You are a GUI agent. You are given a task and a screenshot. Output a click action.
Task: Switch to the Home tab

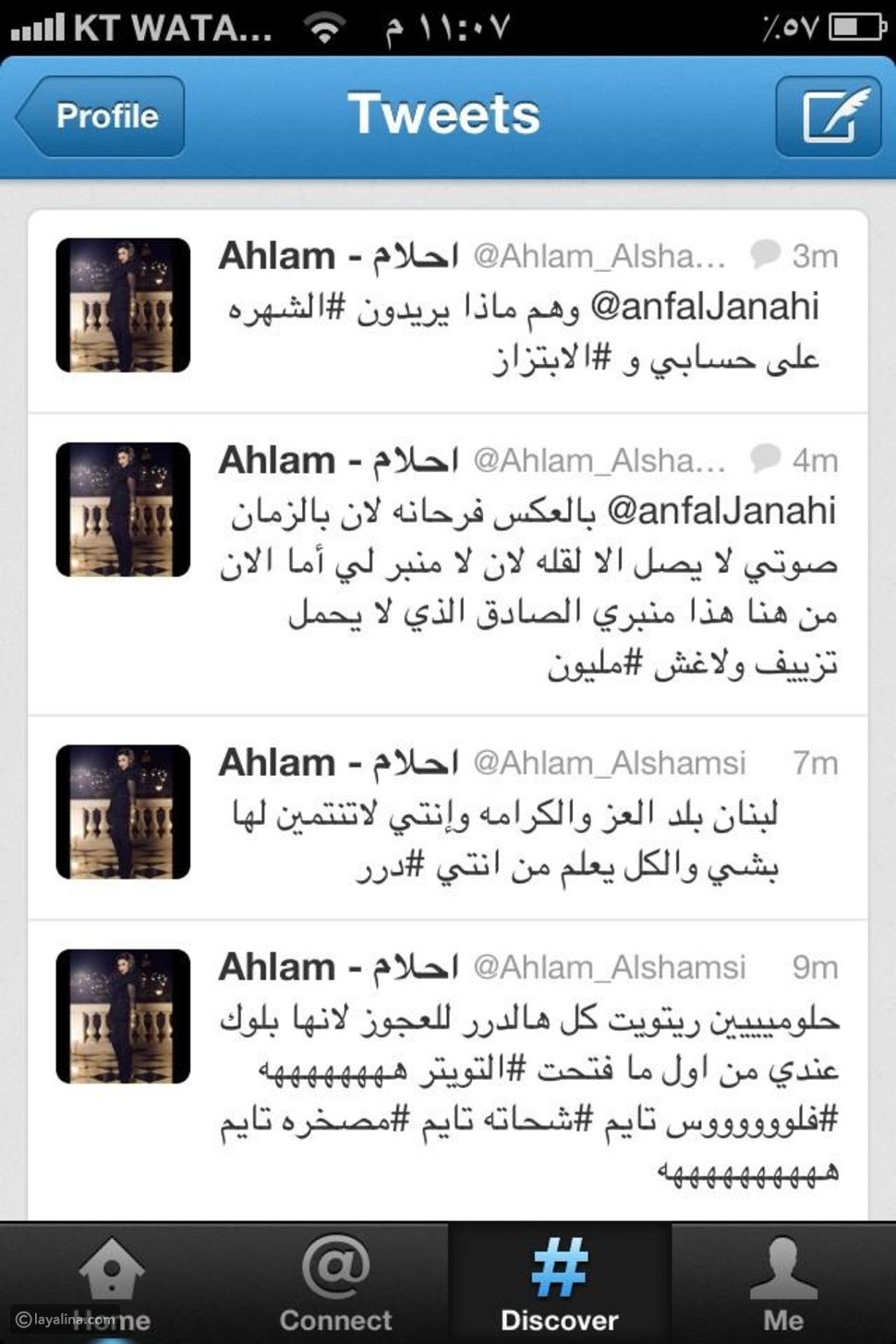click(x=112, y=1286)
